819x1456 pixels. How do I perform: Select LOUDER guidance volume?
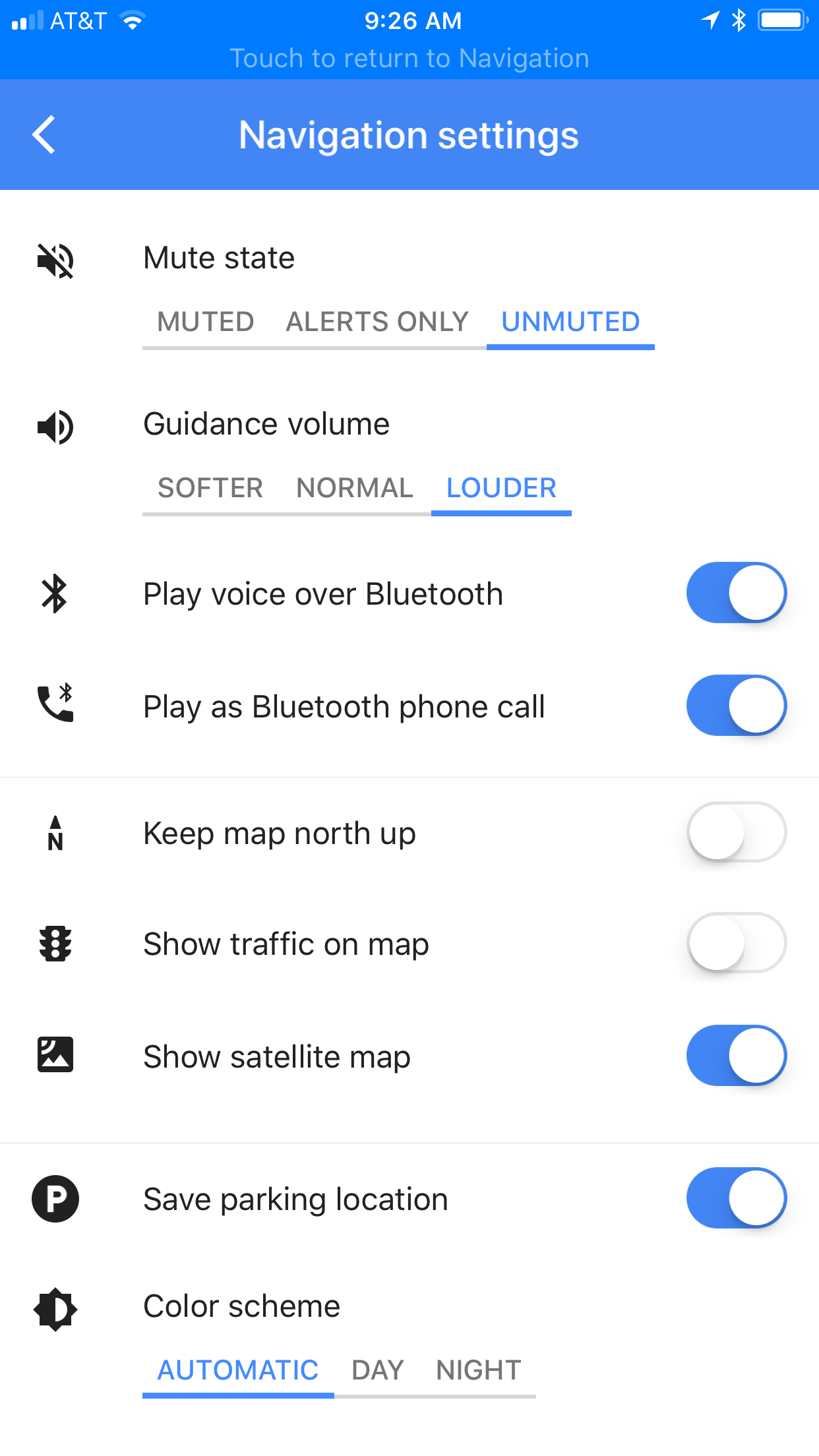pos(501,488)
